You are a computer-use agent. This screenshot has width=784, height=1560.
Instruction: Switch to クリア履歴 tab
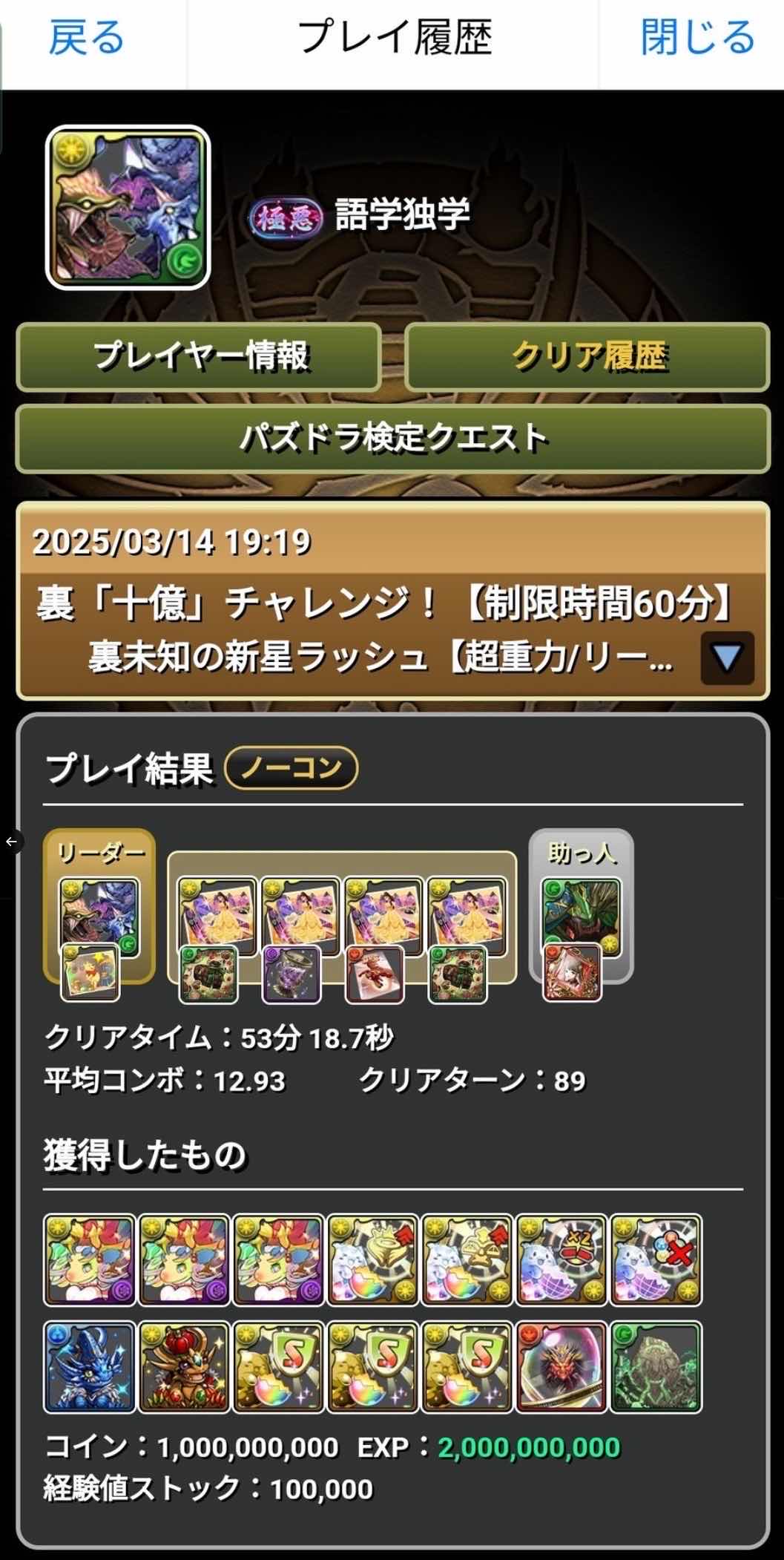click(x=587, y=357)
